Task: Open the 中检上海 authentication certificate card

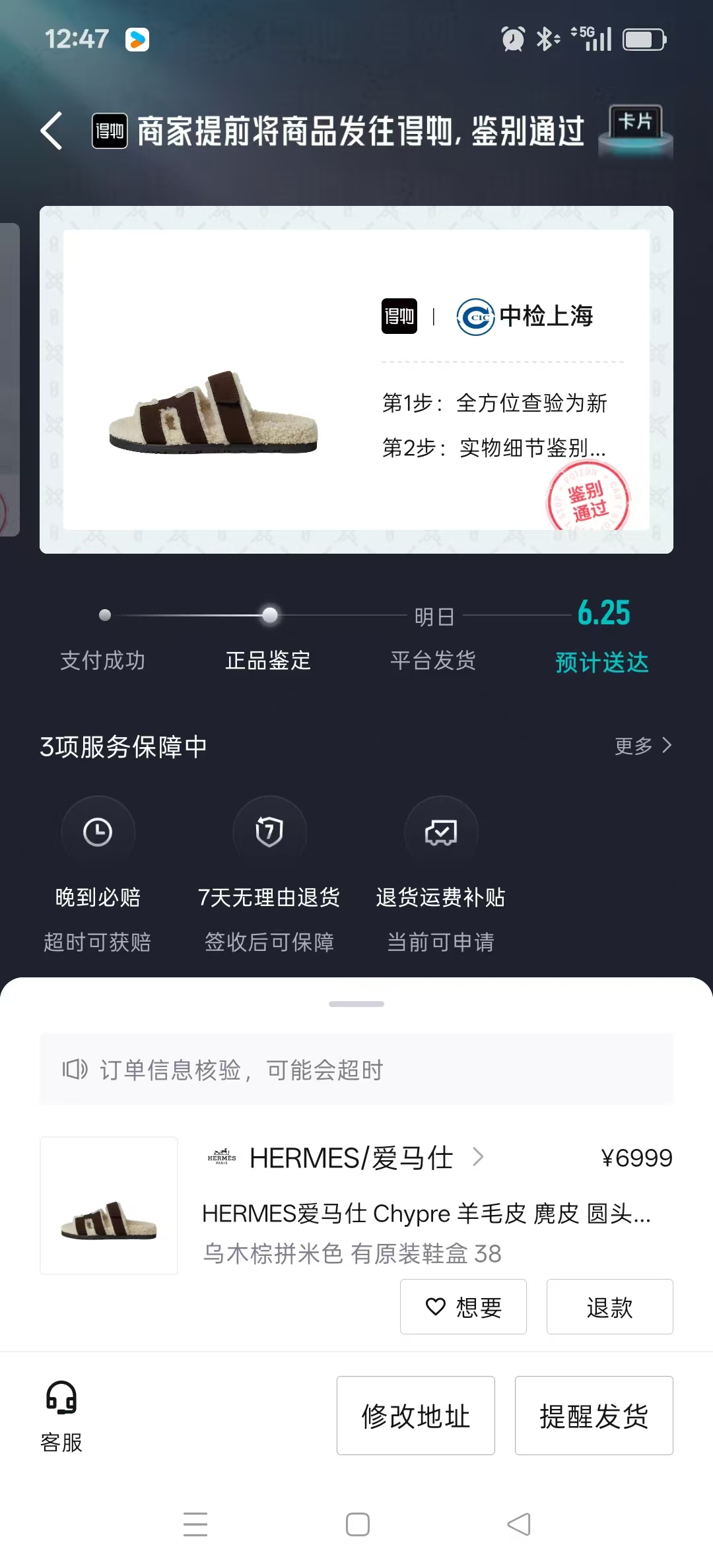Action: 356,379
